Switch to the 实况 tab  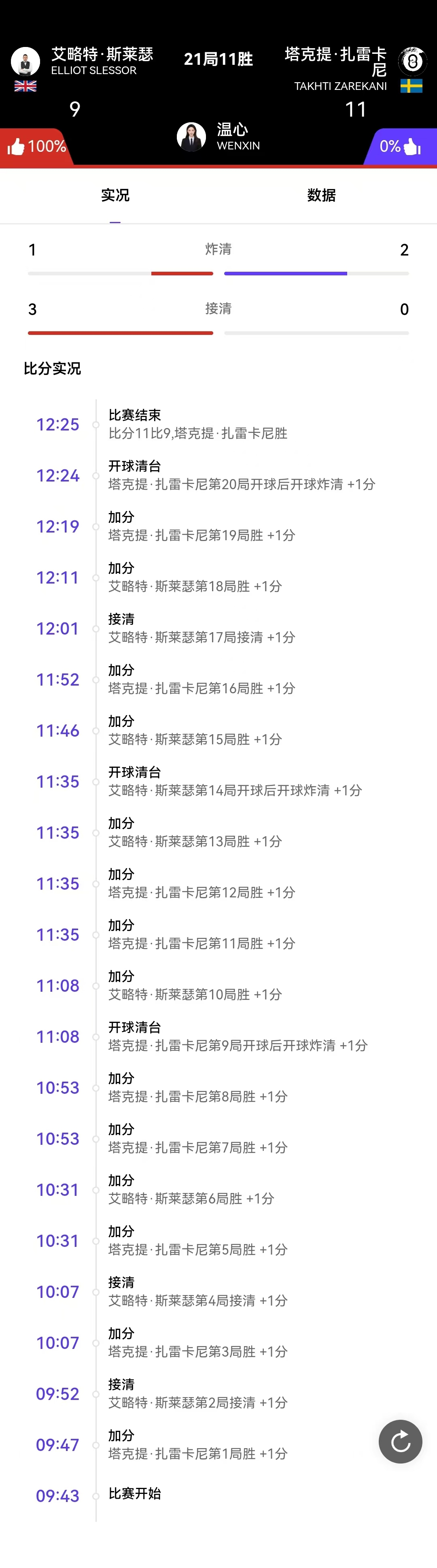[x=115, y=195]
